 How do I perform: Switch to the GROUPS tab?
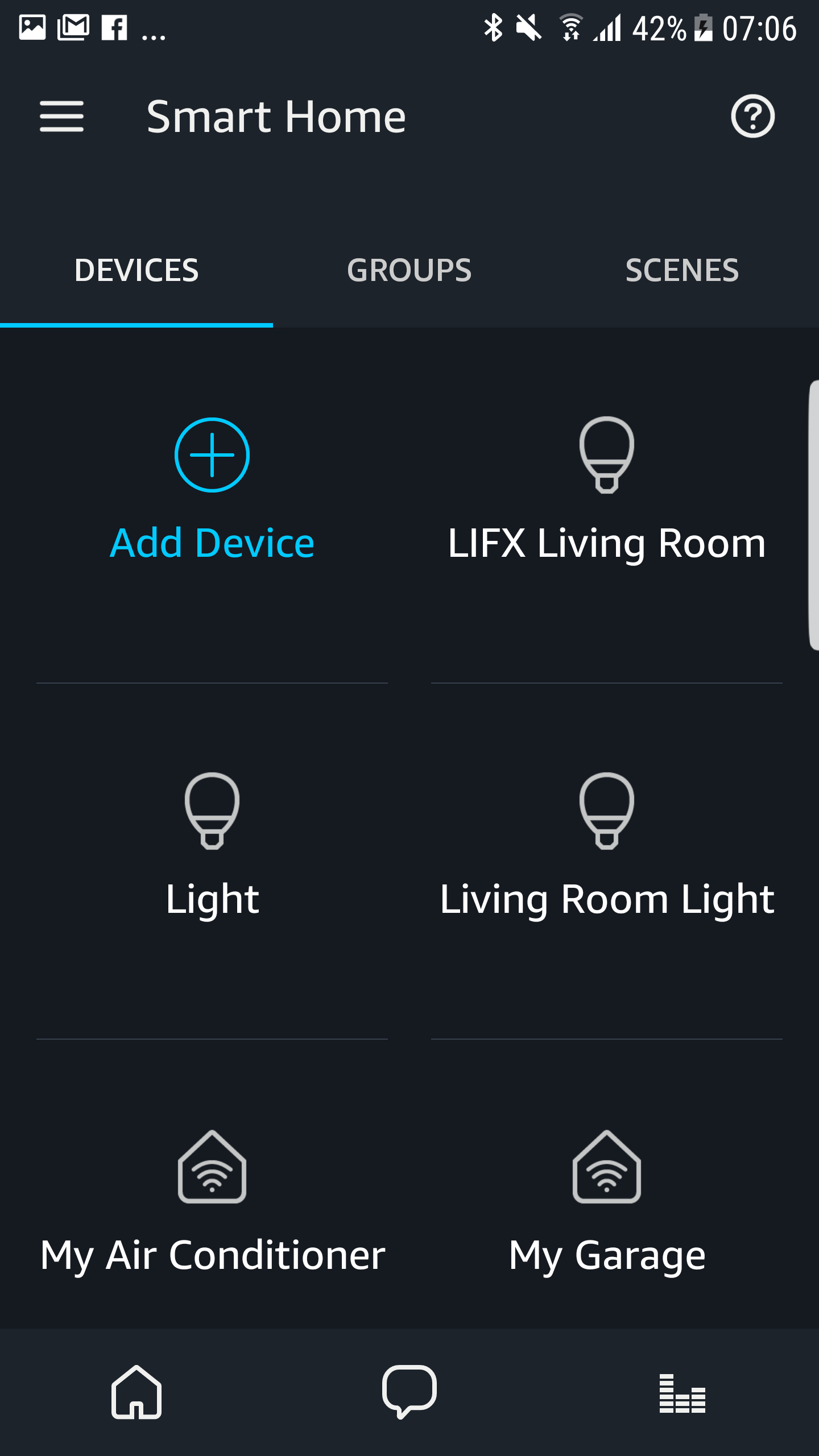[409, 270]
